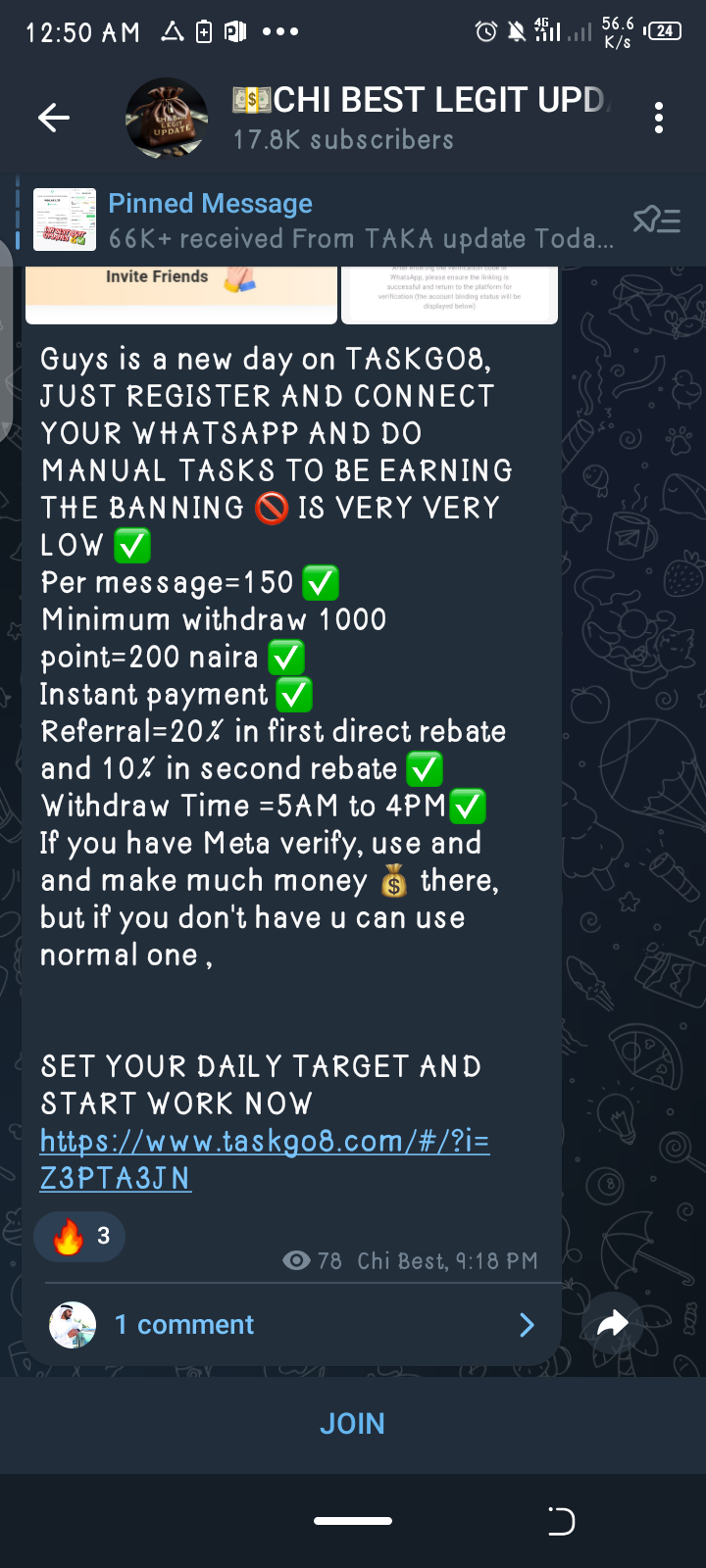Go back using the arrow icon

54,119
